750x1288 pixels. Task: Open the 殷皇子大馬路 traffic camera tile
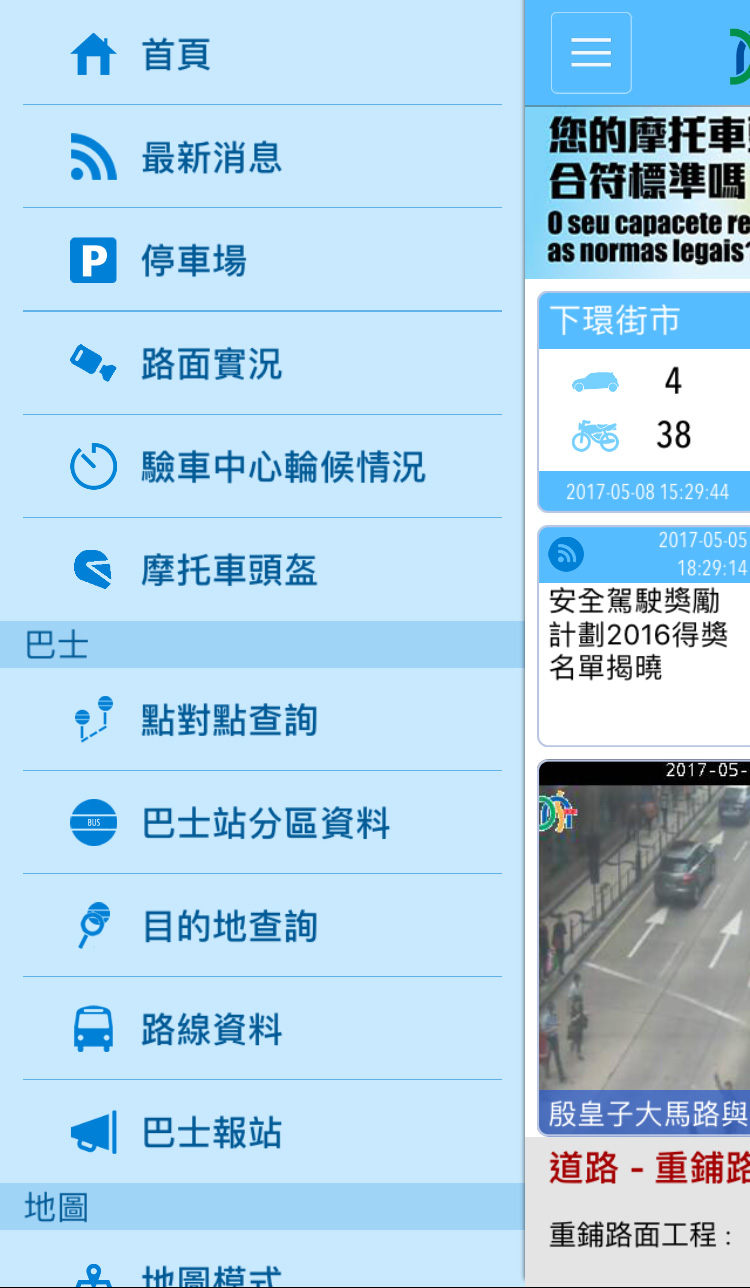[645, 945]
